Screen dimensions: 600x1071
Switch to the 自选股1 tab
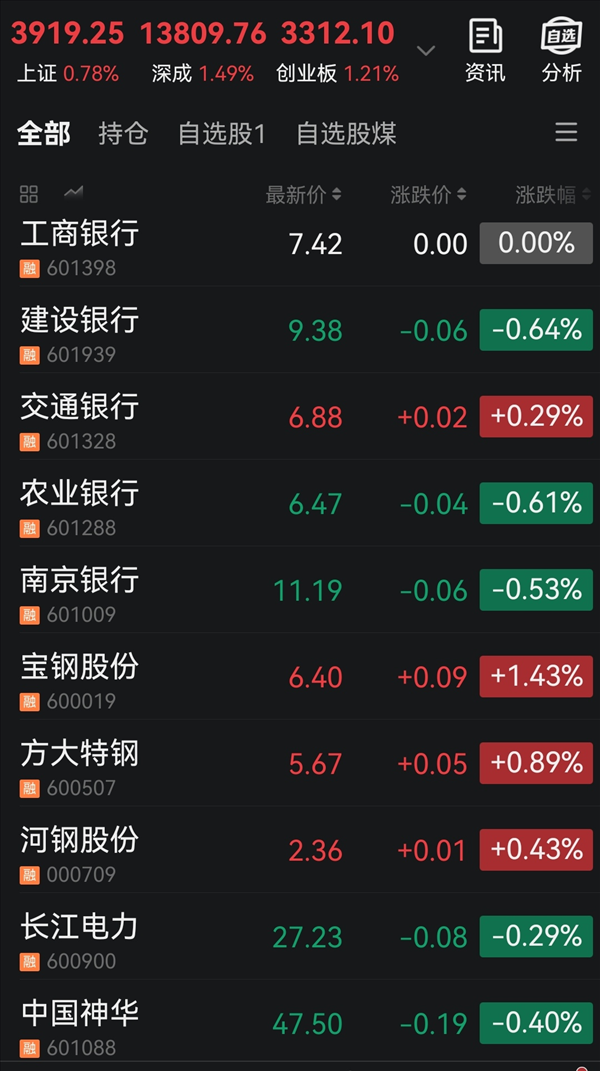(x=221, y=134)
